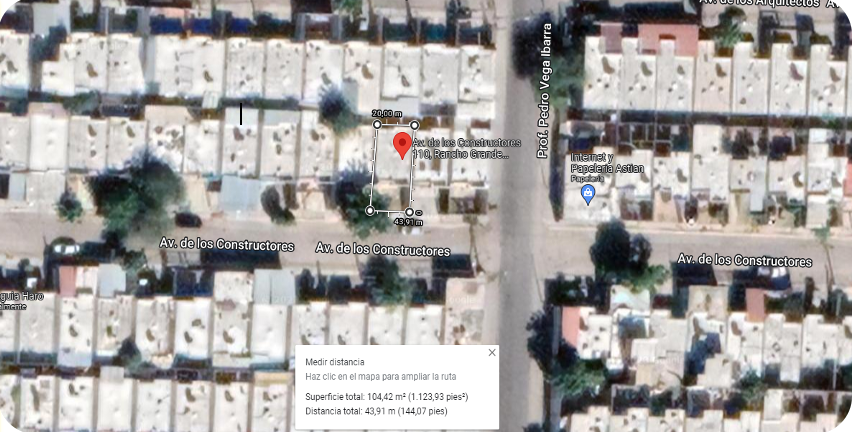Tap the red pin at Av. de los Constructores 110
Screen dimensions: 852x432
coord(402,146)
